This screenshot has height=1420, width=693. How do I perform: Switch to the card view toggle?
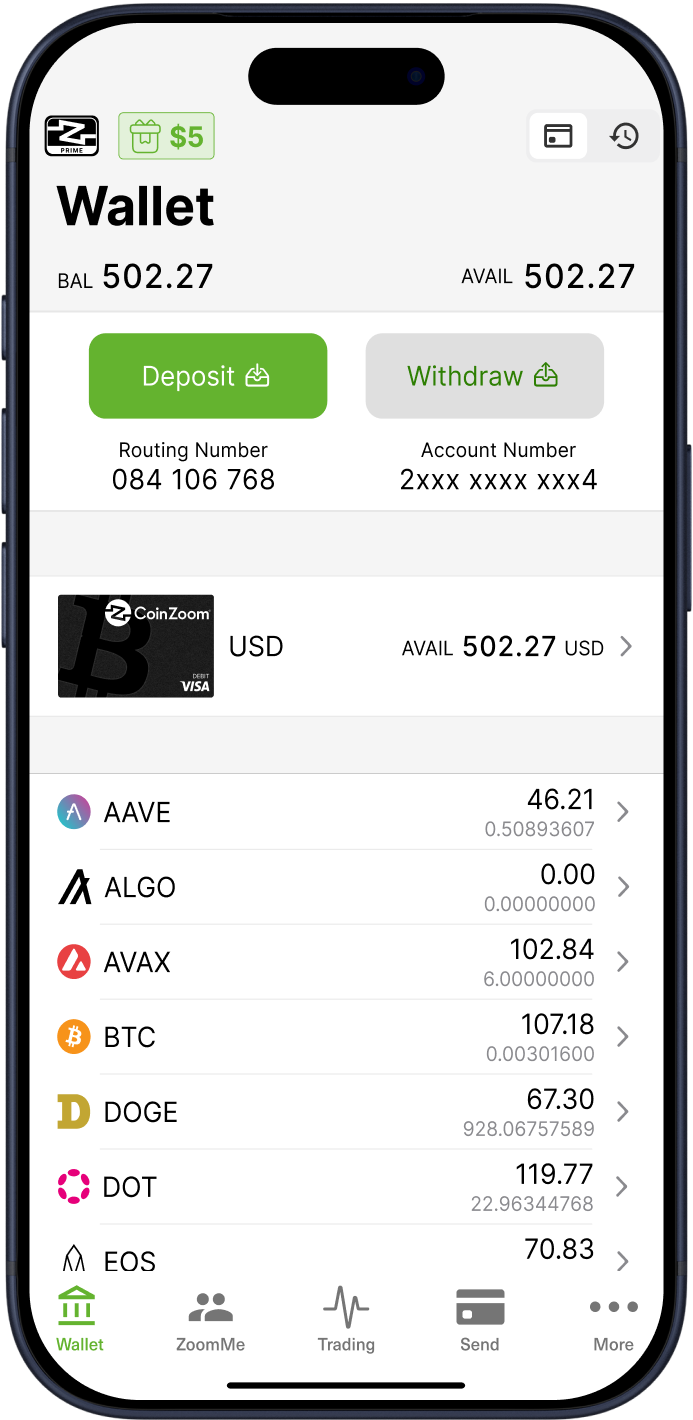pos(558,136)
